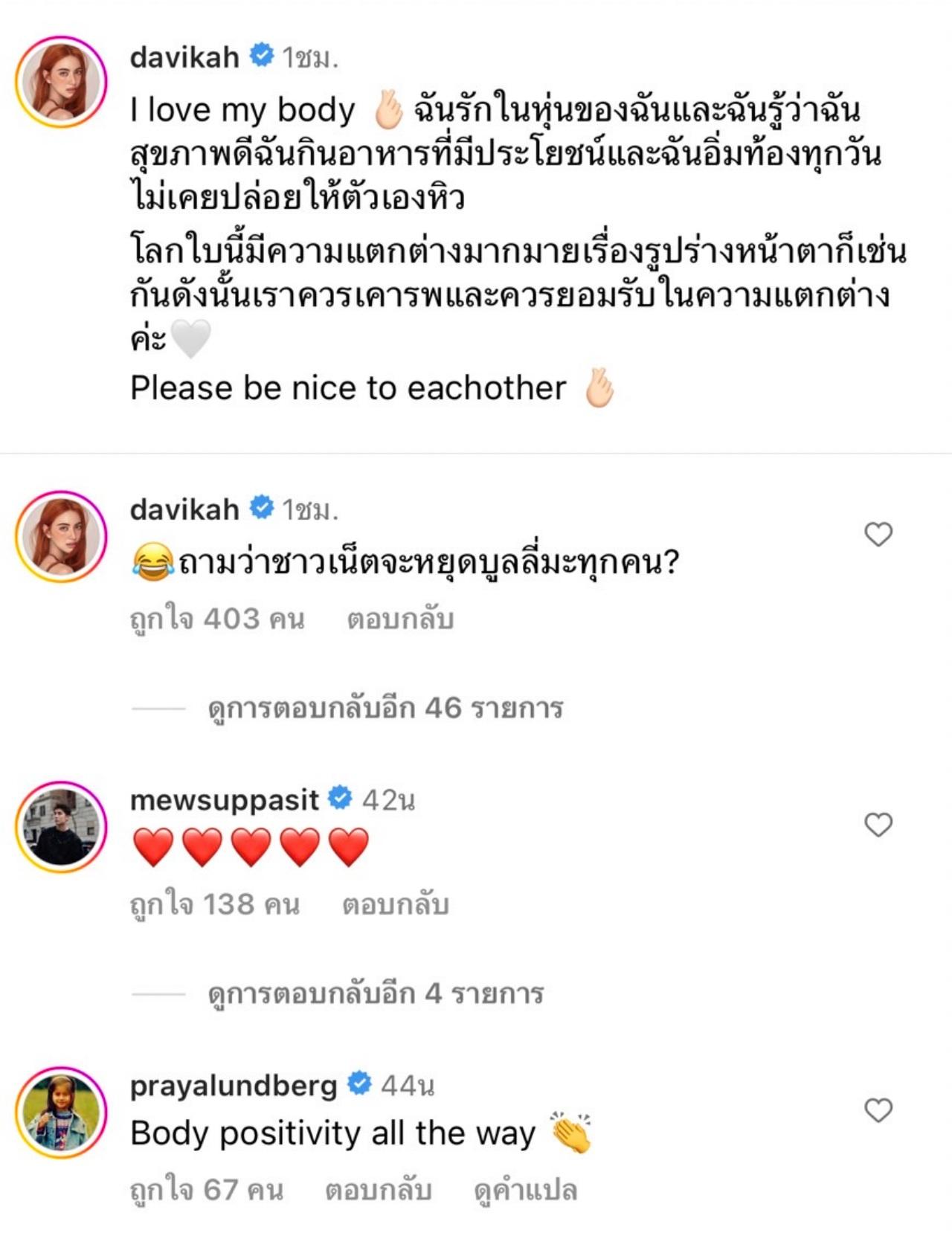
Task: Open mewsuppasit's profile picture
Action: coord(62,826)
